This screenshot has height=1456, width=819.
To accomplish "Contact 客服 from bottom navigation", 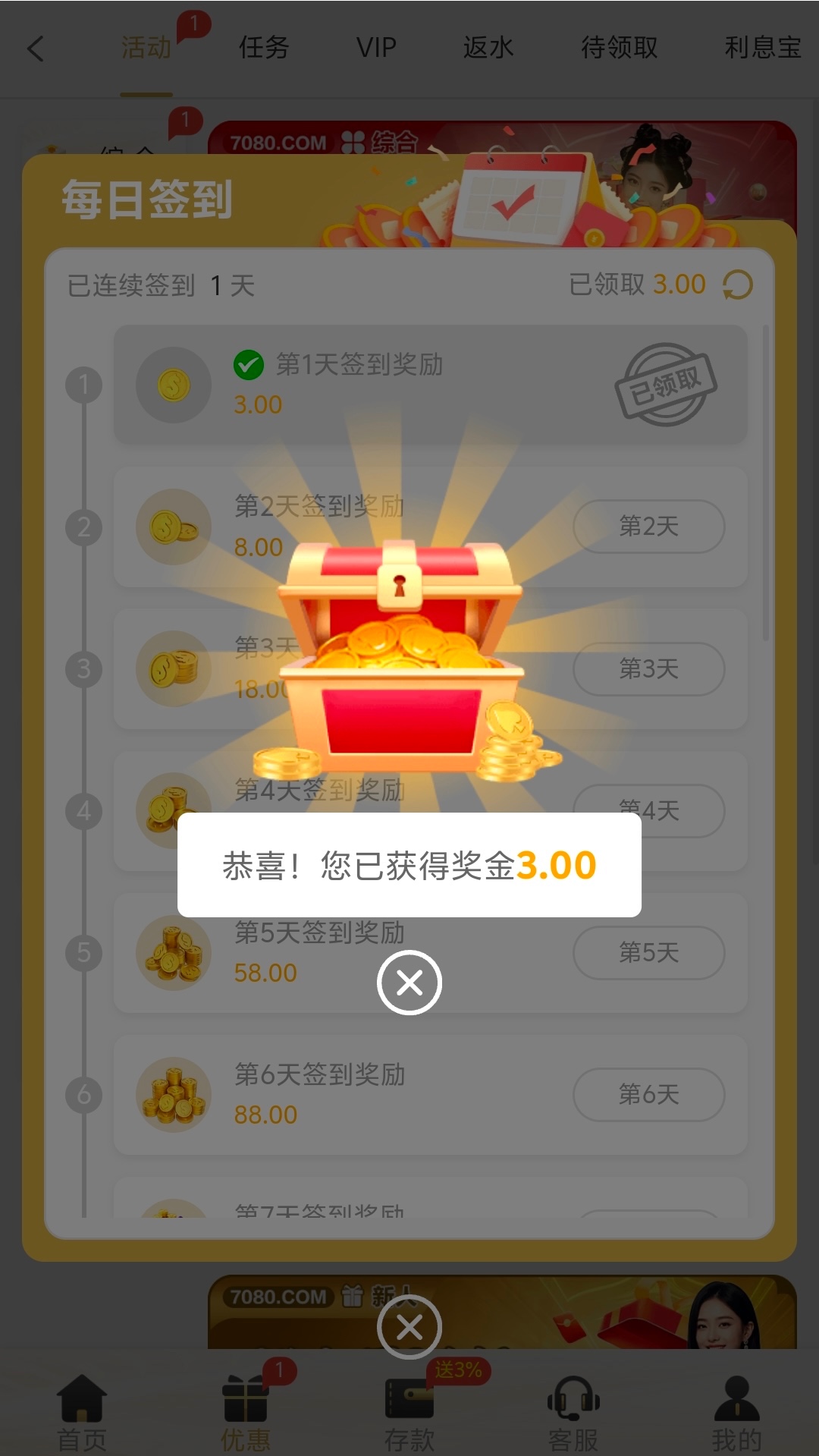I will (x=573, y=1413).
